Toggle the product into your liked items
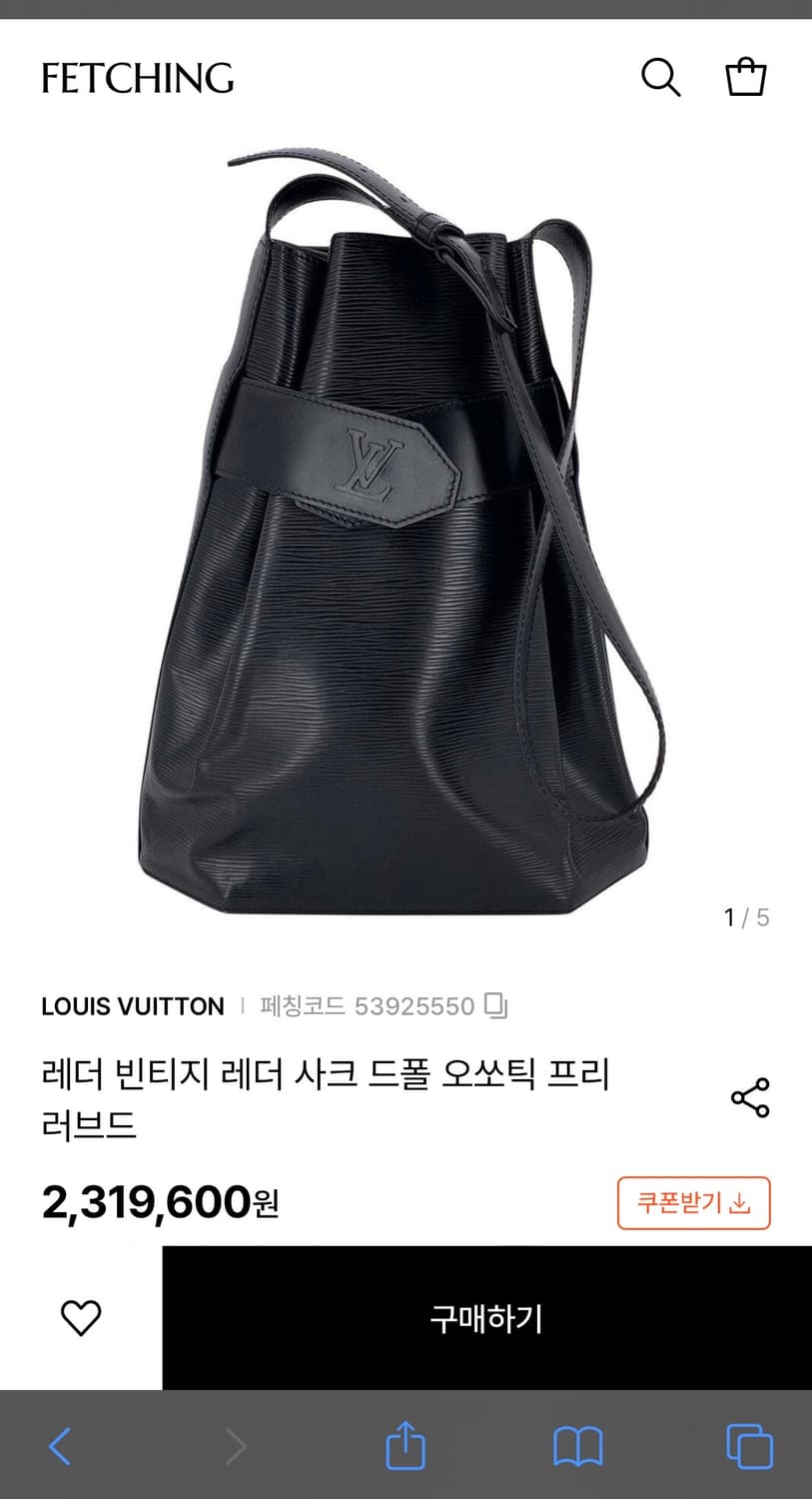812x1499 pixels. tap(79, 1317)
